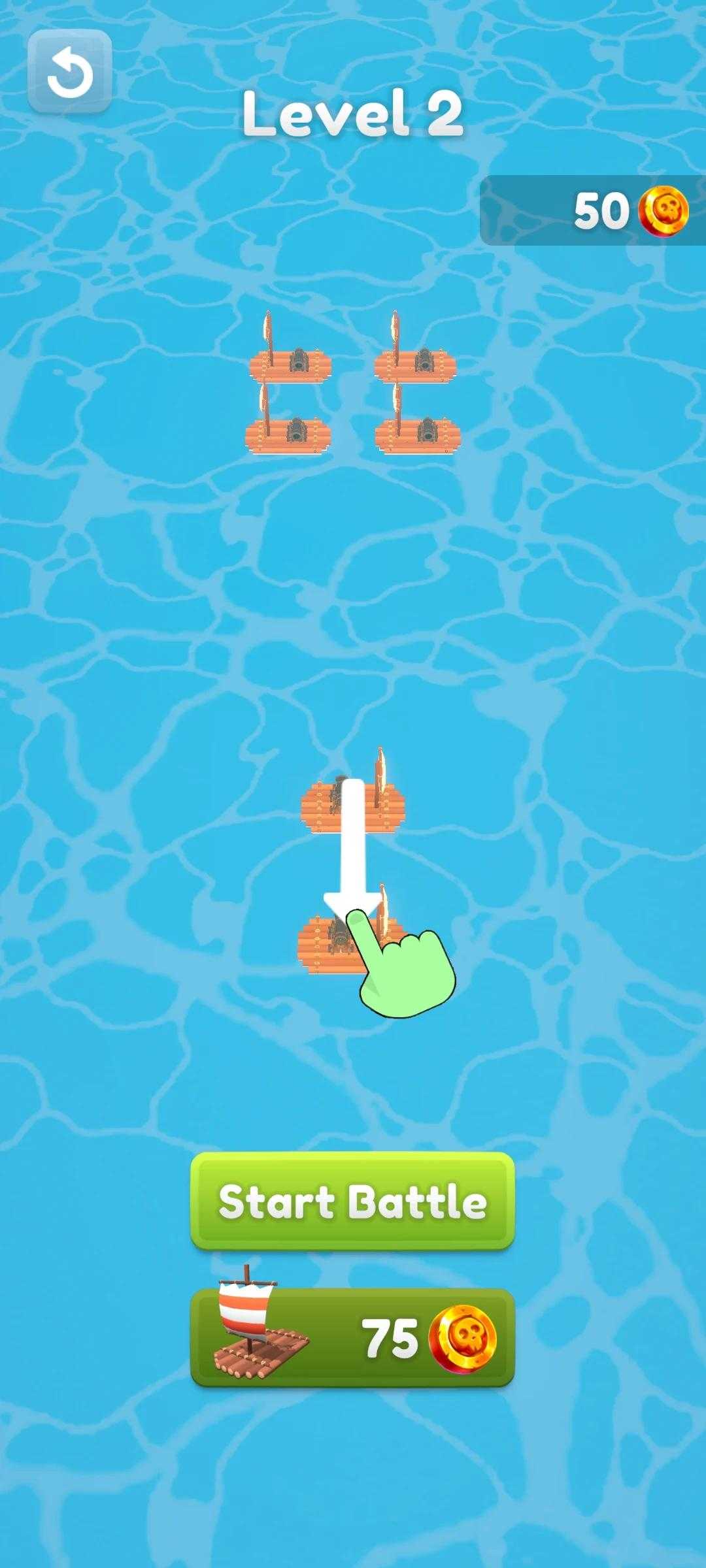The image size is (706, 1568).
Task: Buy a raft for 75 coins
Action: [x=352, y=1337]
